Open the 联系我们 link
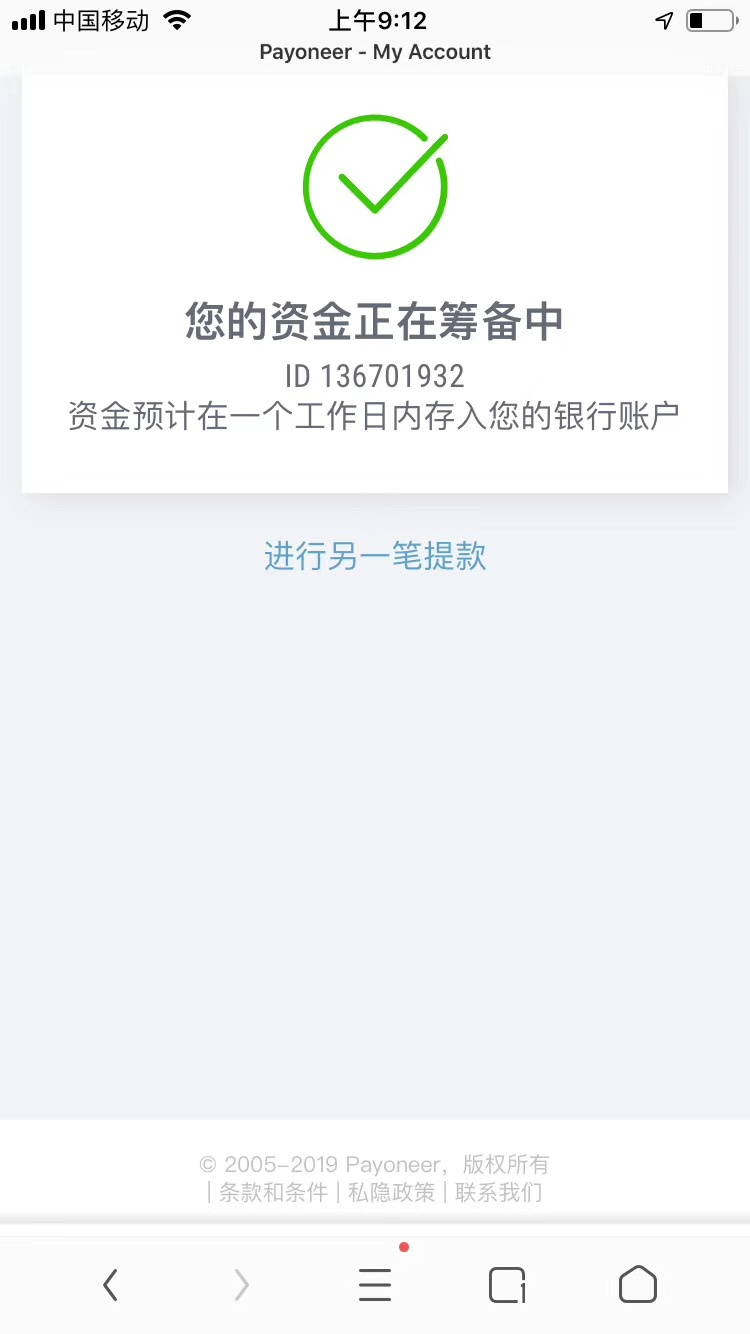Image resolution: width=750 pixels, height=1334 pixels. (x=498, y=1192)
